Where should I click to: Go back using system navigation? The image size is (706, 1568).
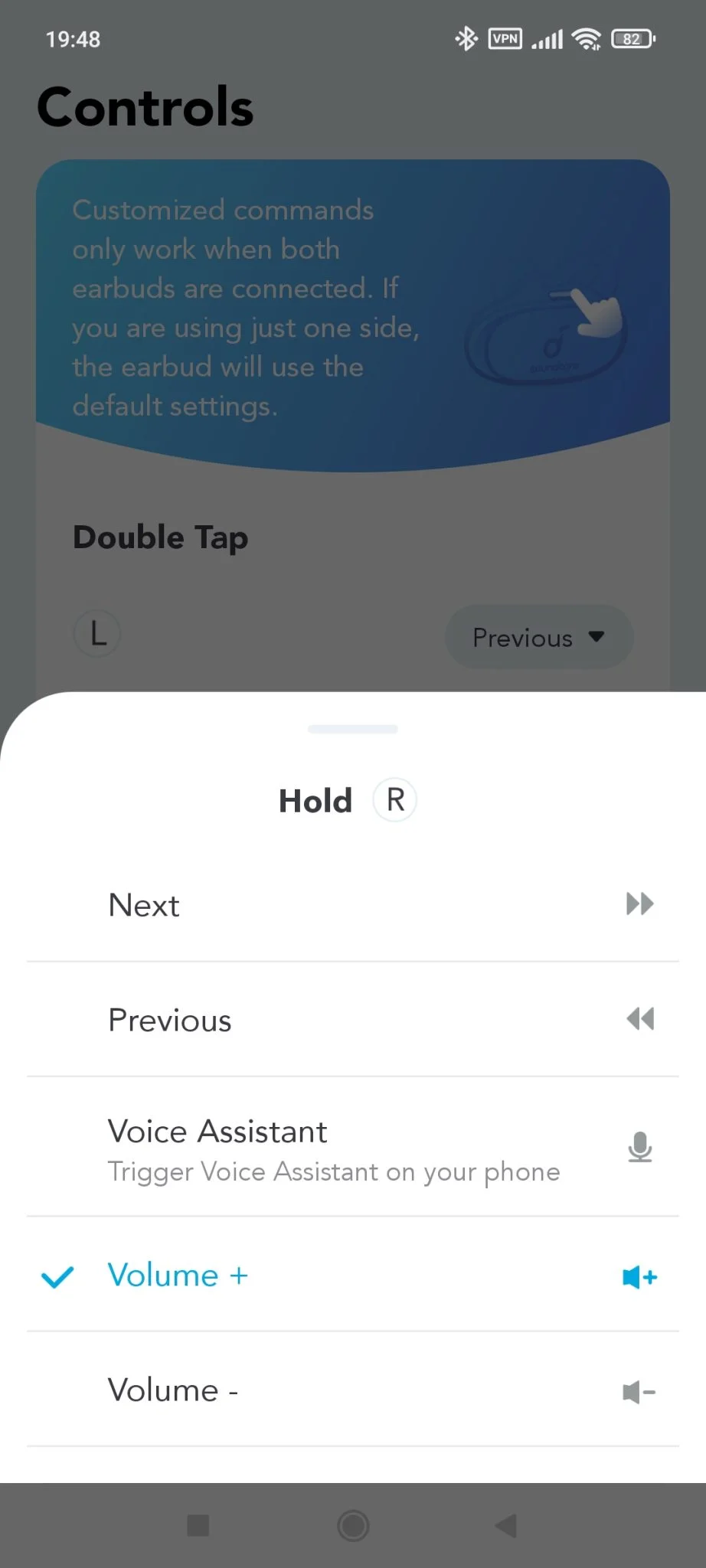pyautogui.click(x=505, y=1525)
